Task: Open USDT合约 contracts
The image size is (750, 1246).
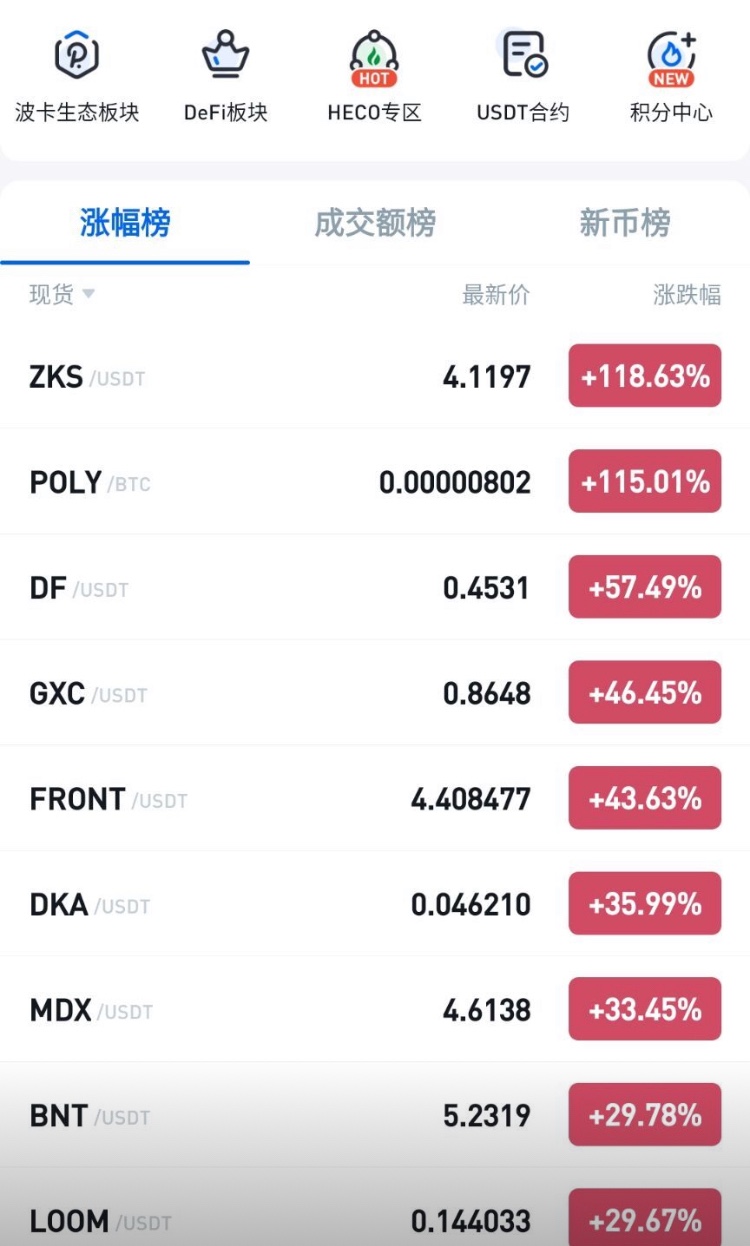Action: point(523,76)
